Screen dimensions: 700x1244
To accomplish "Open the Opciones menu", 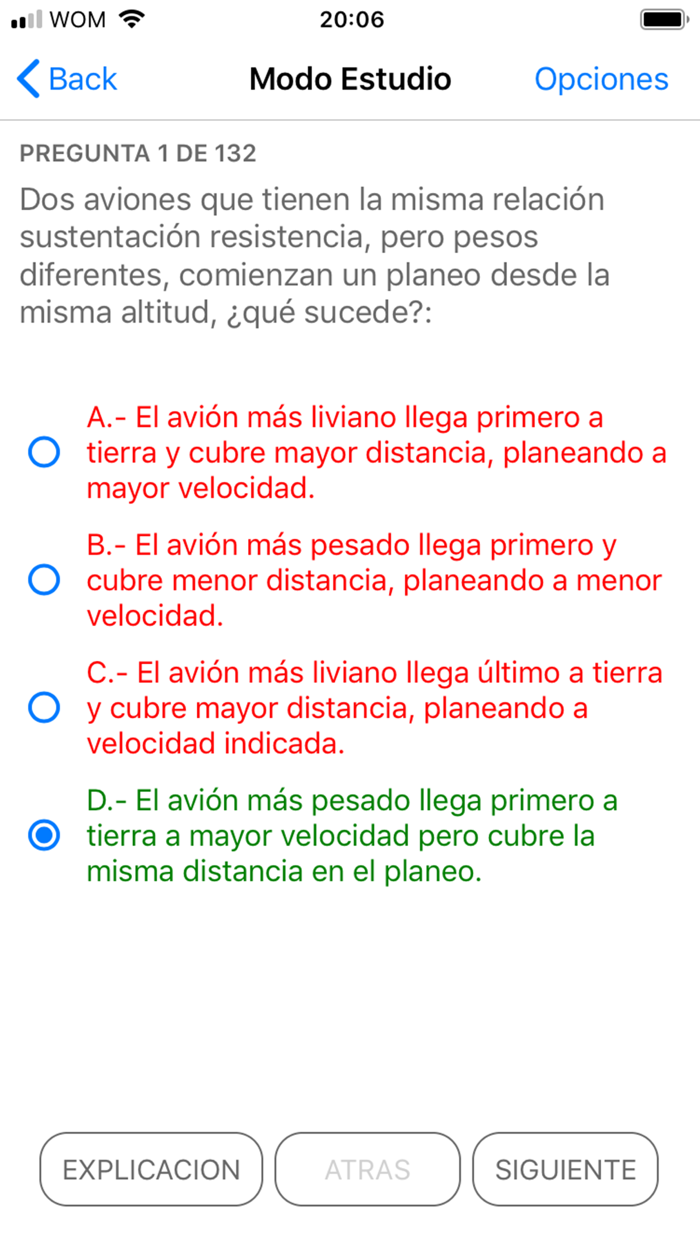I will (601, 79).
